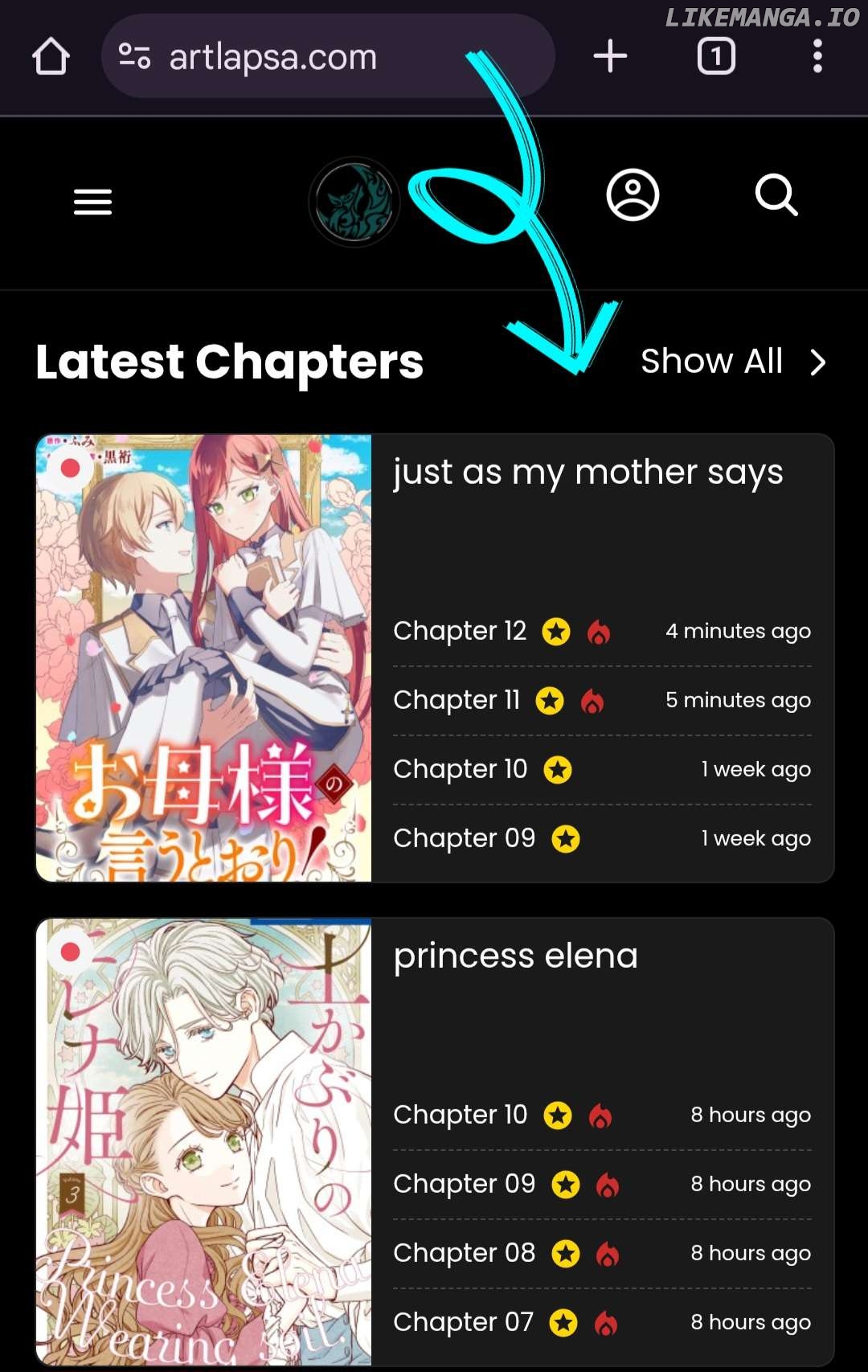Read Chapter 11 posted 5 minutes ago
This screenshot has width=868, height=1372.
tap(457, 700)
